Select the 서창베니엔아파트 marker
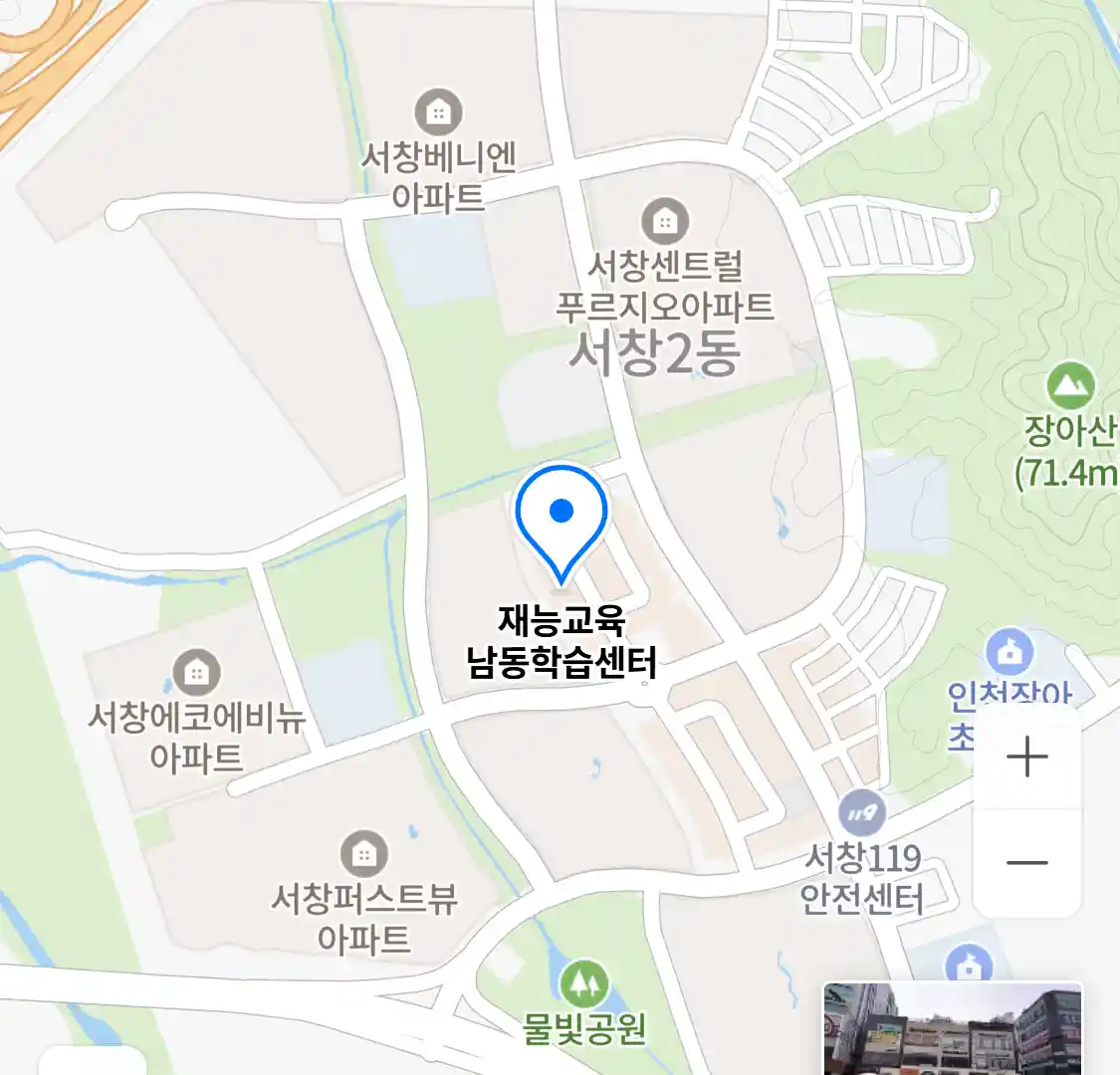 [438, 111]
